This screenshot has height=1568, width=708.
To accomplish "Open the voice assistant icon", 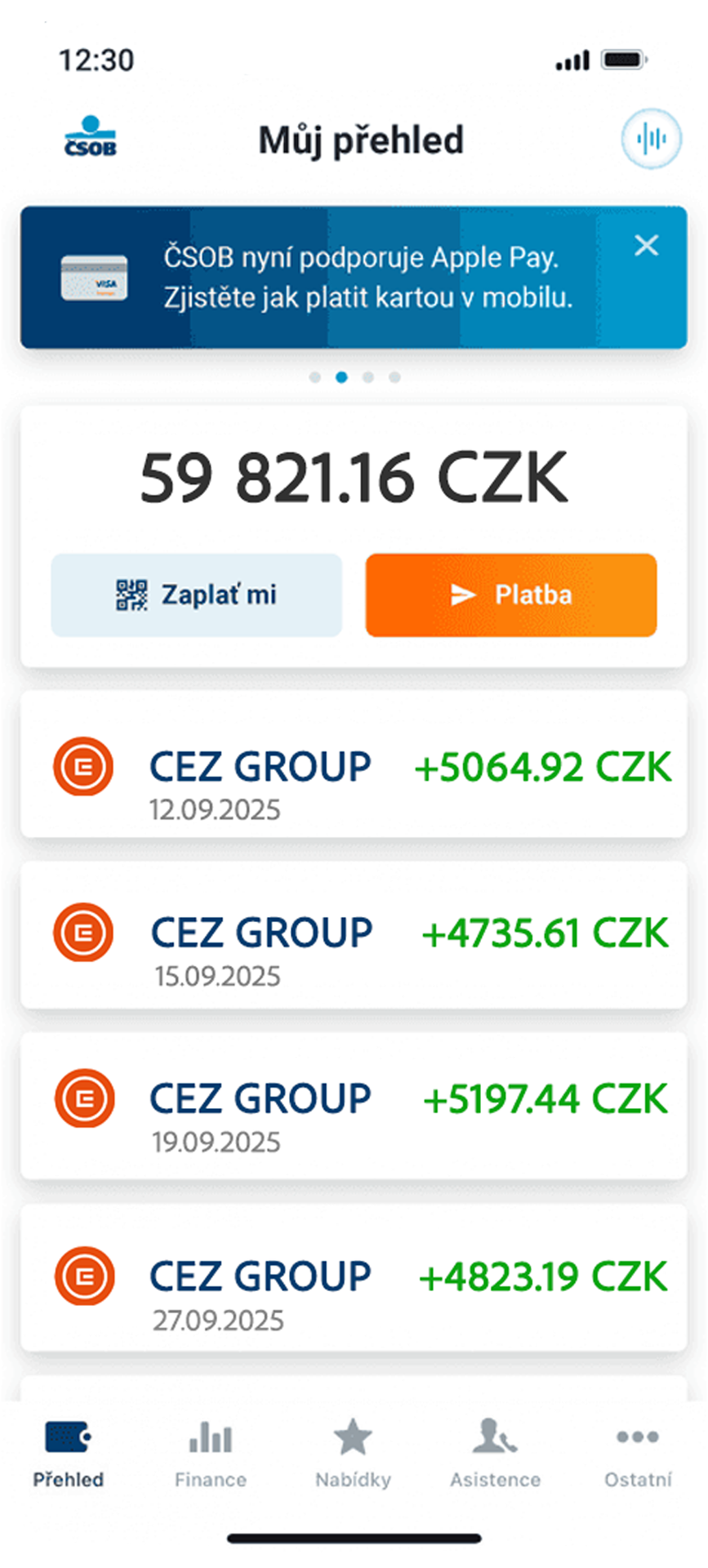I will point(650,139).
